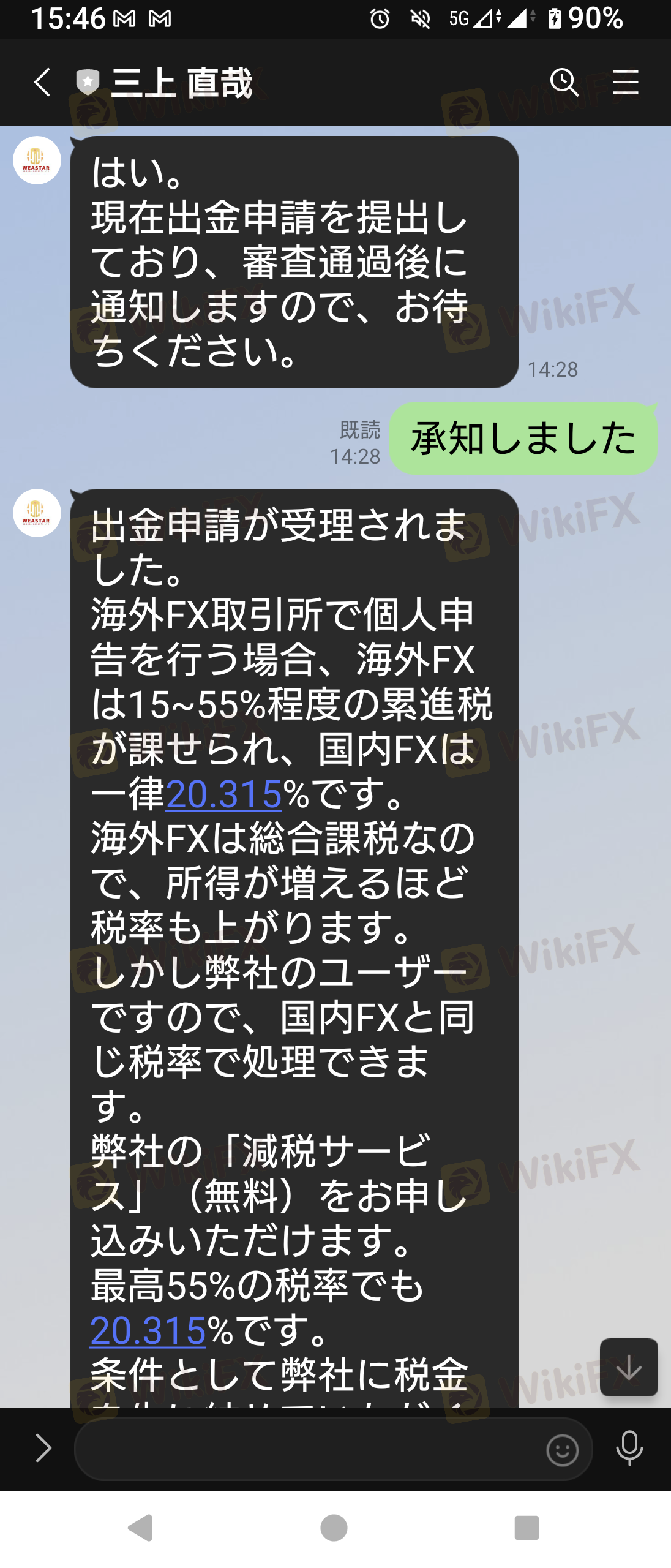671x1568 pixels.
Task: Expand the attachment options arrow
Action: [x=43, y=1449]
